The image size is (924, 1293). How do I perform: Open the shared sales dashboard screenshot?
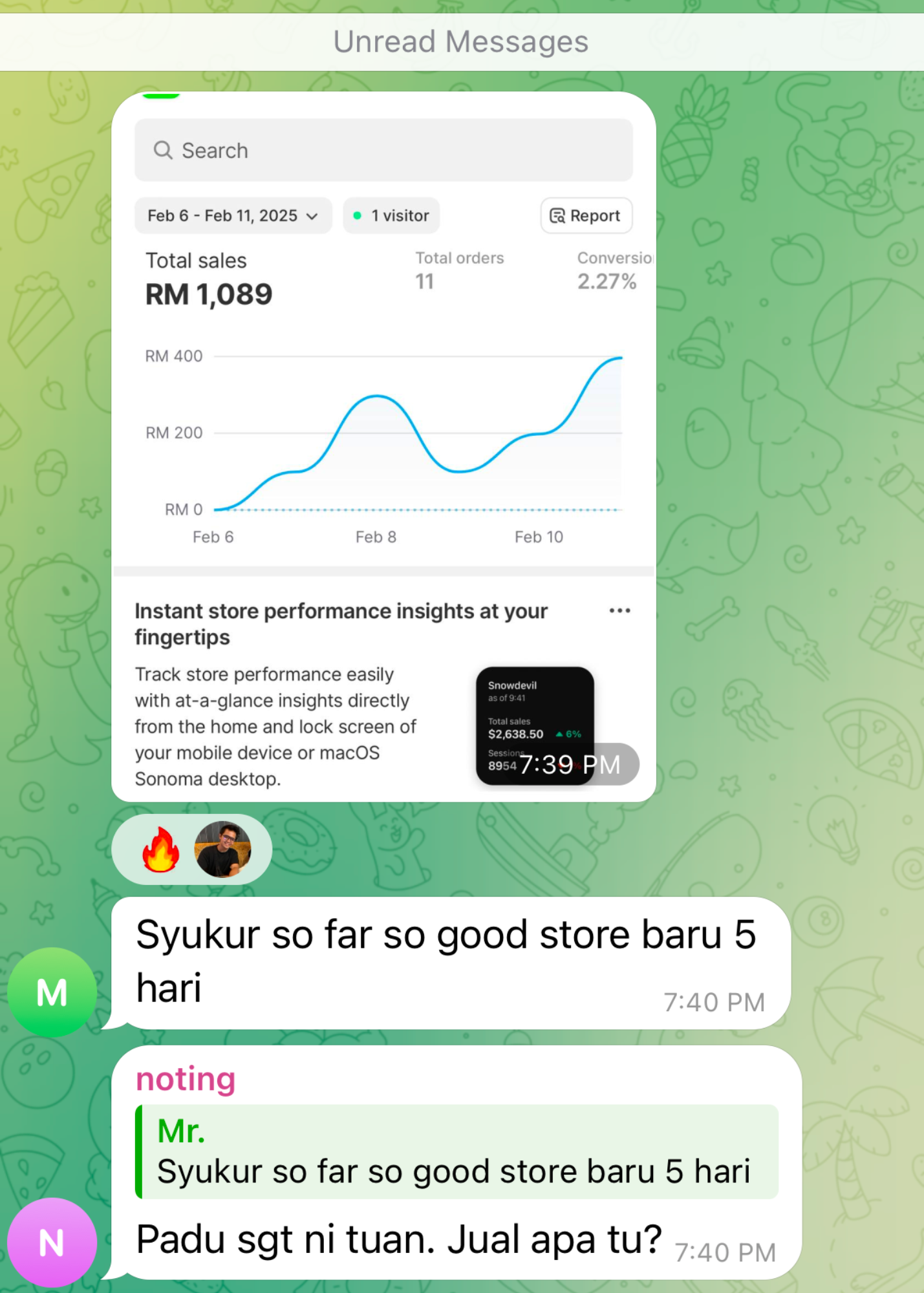click(383, 446)
